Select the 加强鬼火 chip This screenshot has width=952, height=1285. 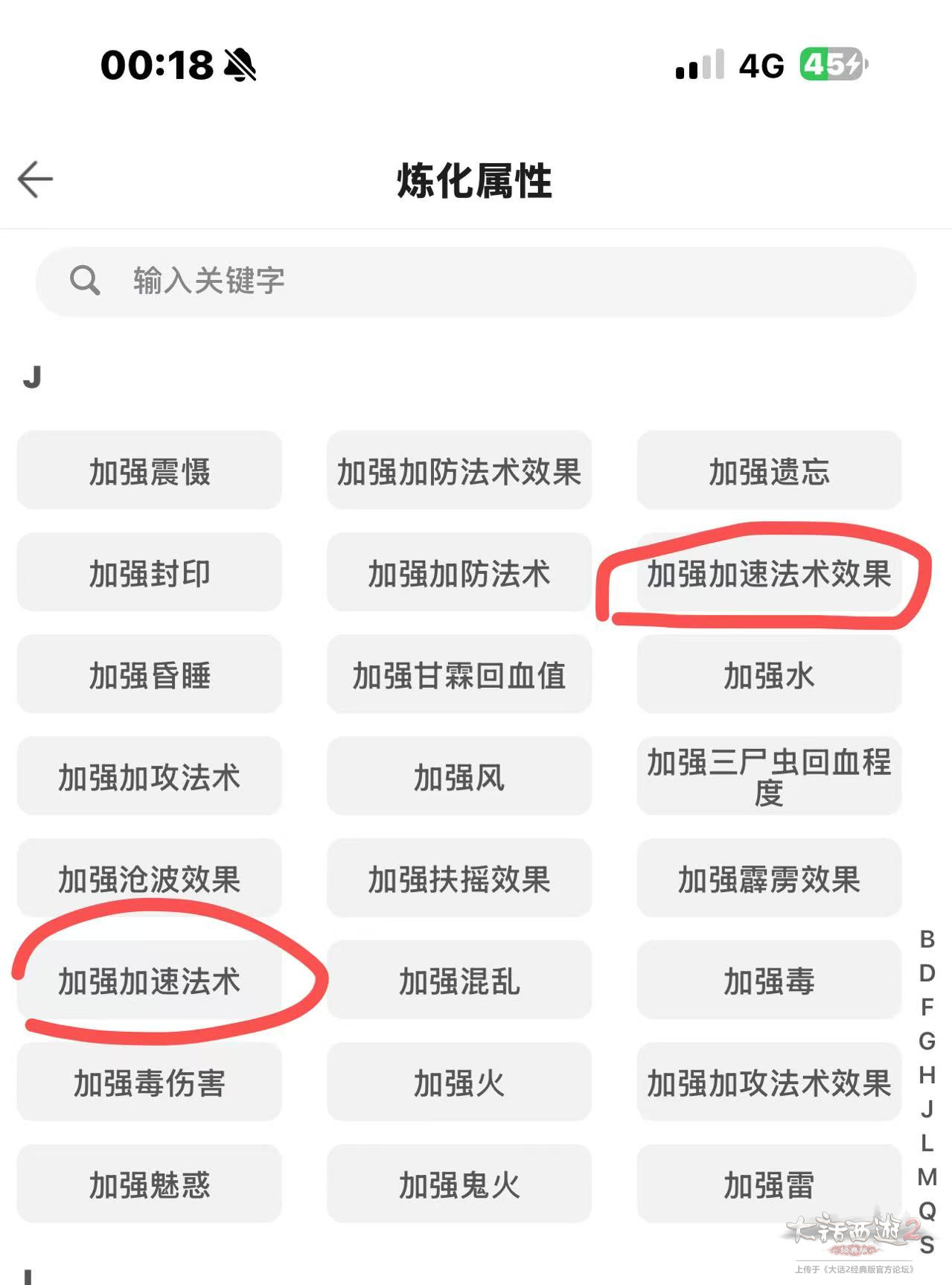click(x=459, y=1185)
